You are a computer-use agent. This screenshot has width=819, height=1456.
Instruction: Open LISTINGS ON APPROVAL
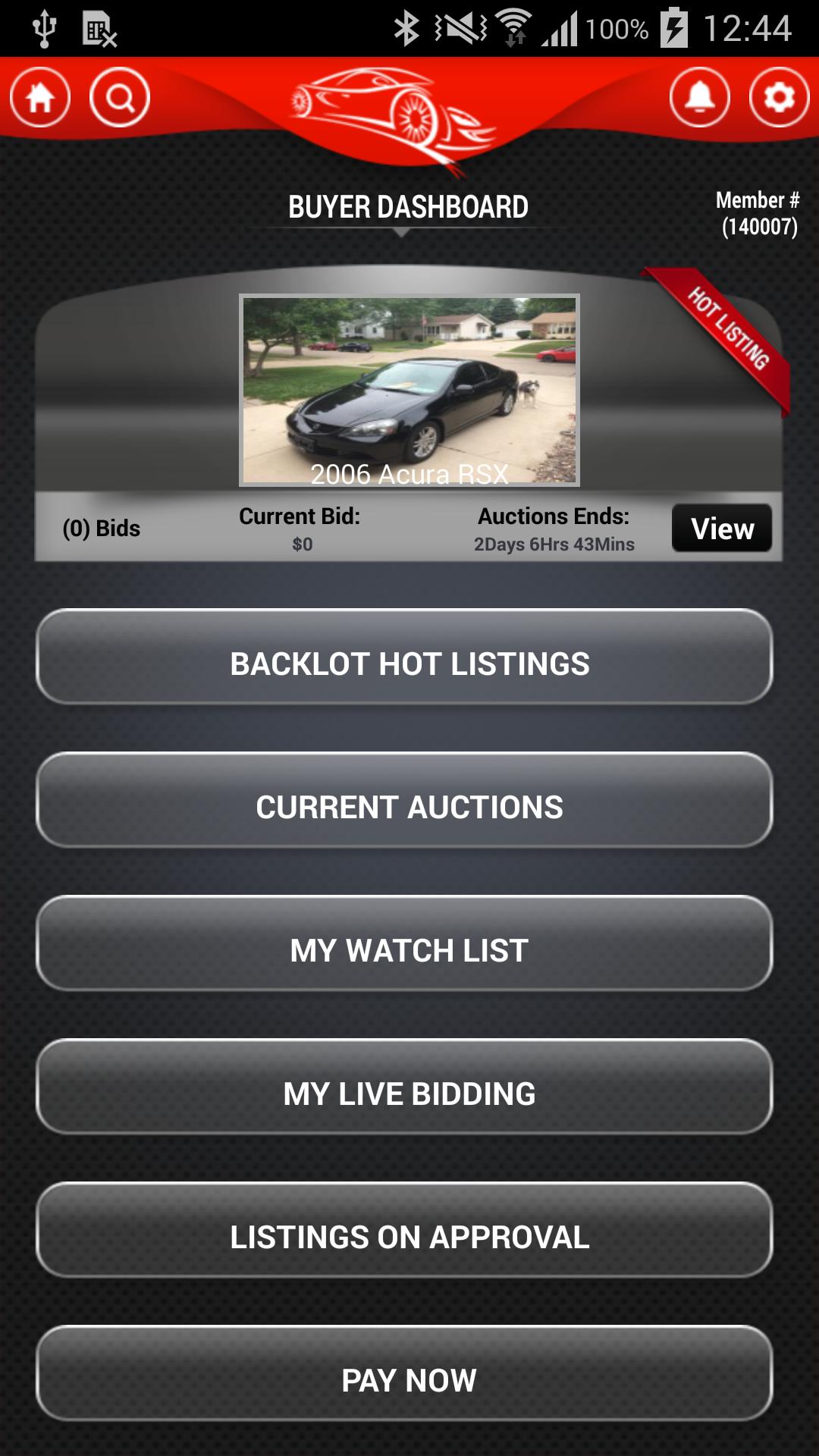pos(408,1236)
